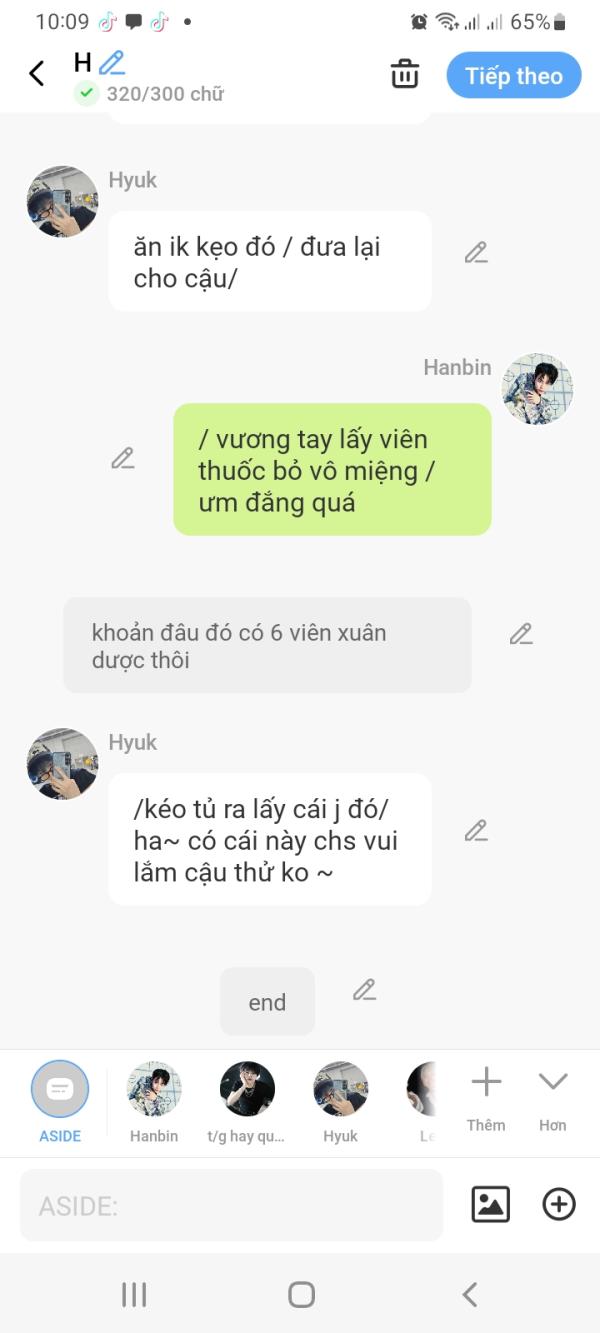This screenshot has width=600, height=1333.
Task: Select the ASIDE speaker
Action: point(60,1090)
